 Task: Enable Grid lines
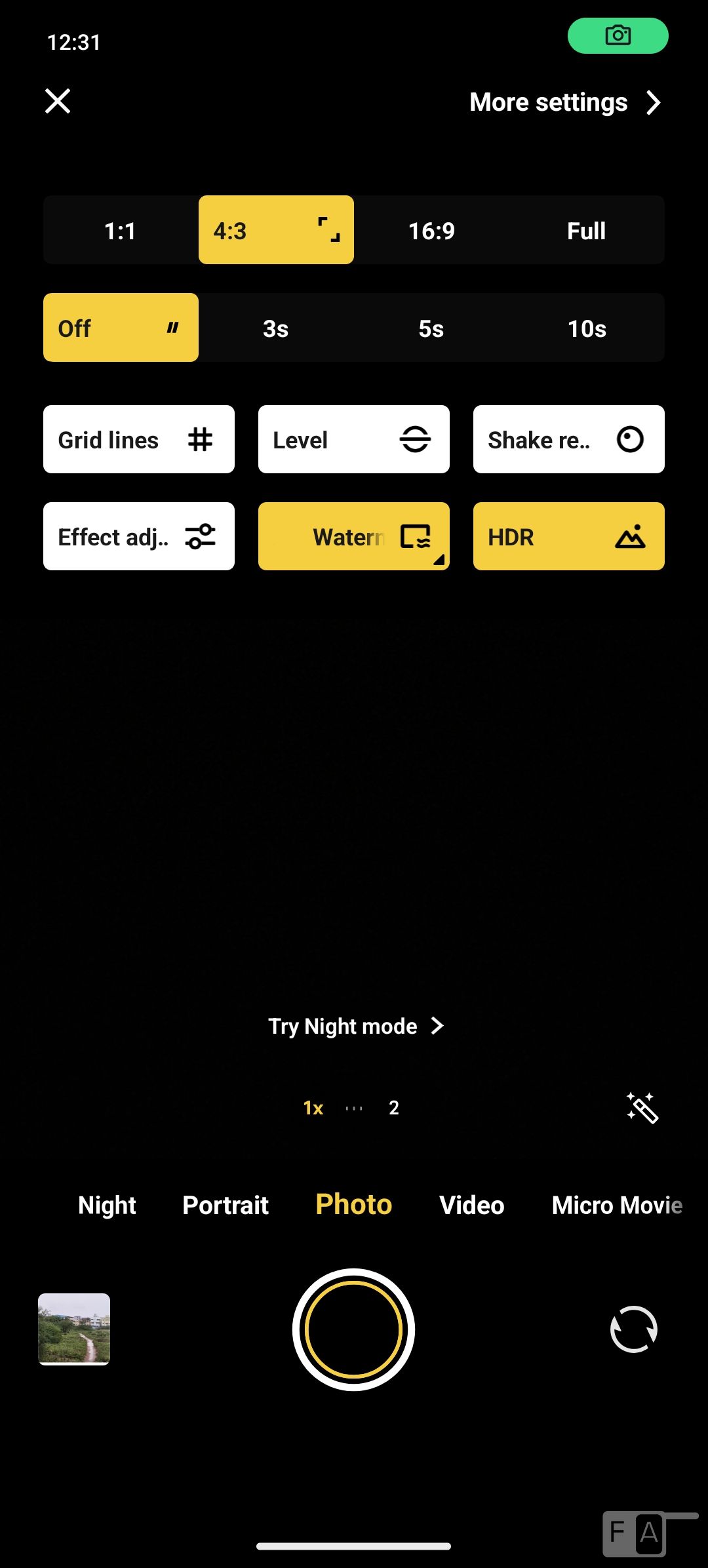(139, 440)
